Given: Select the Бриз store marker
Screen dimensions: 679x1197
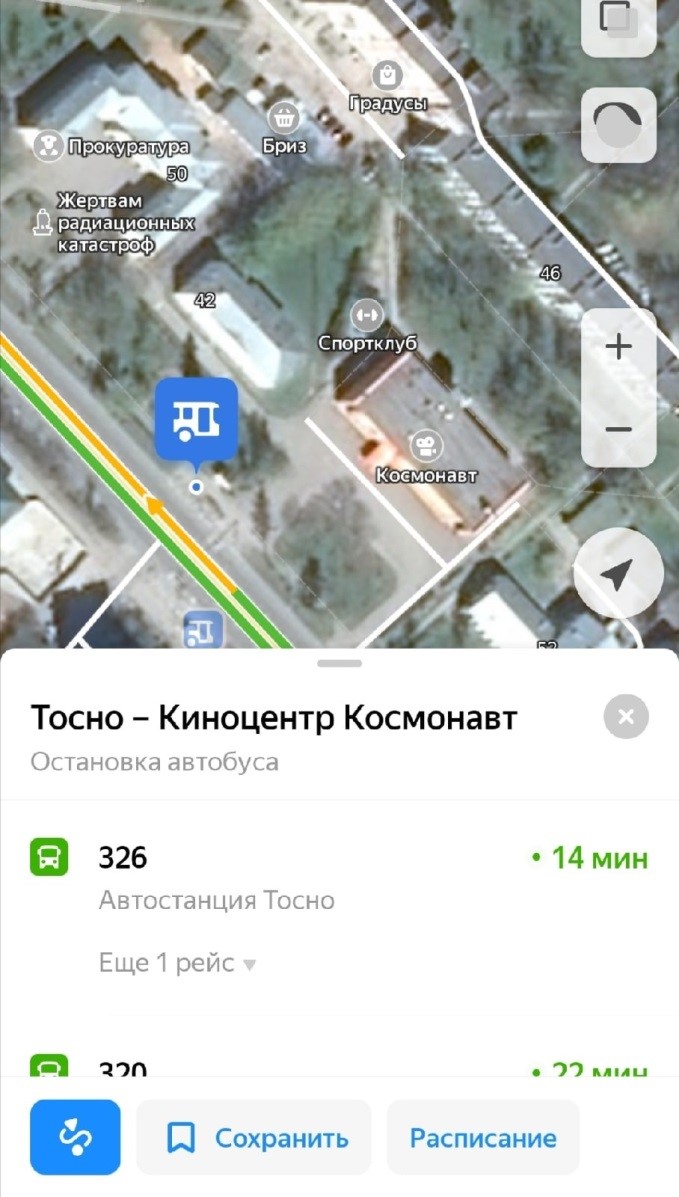Looking at the screenshot, I should (x=285, y=118).
